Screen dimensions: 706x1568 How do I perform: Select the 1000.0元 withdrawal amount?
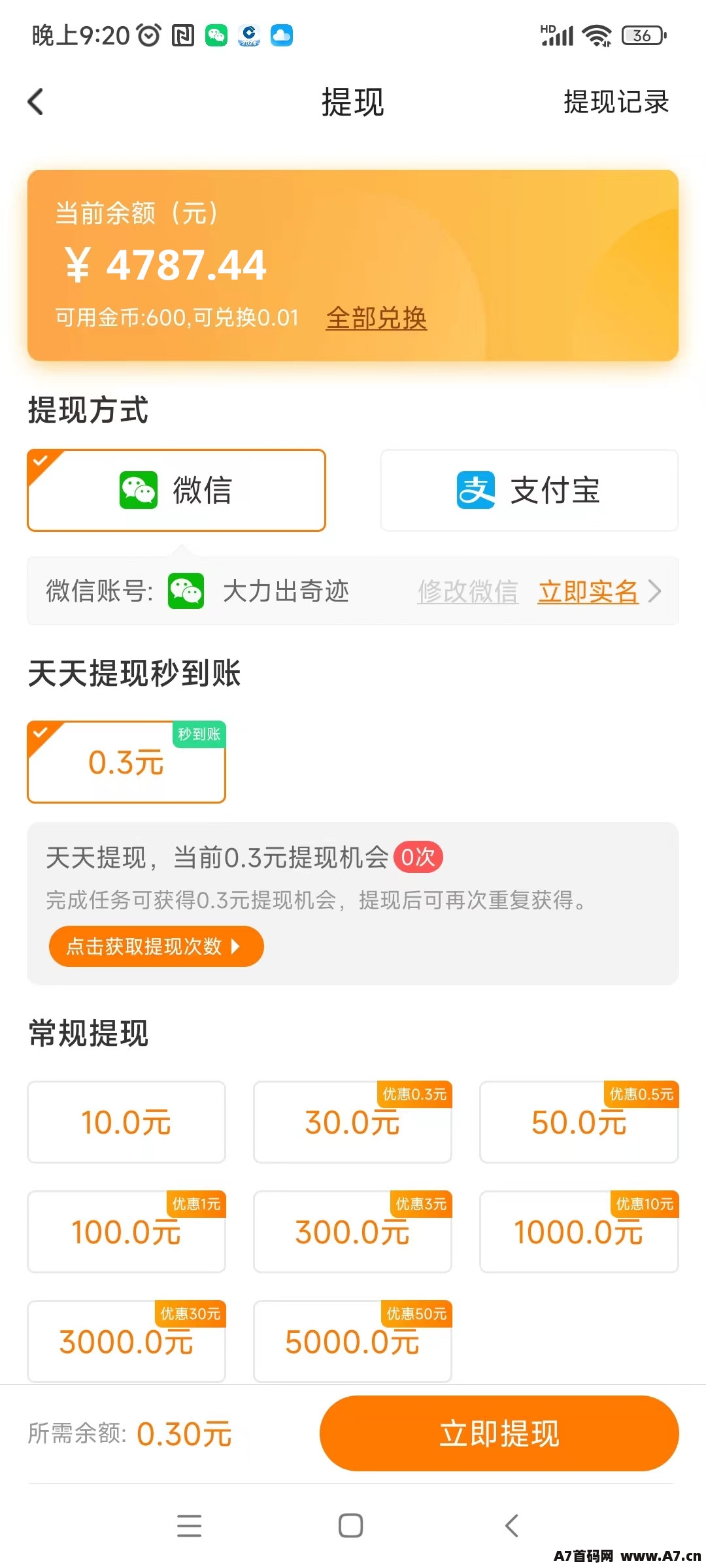(x=579, y=1232)
